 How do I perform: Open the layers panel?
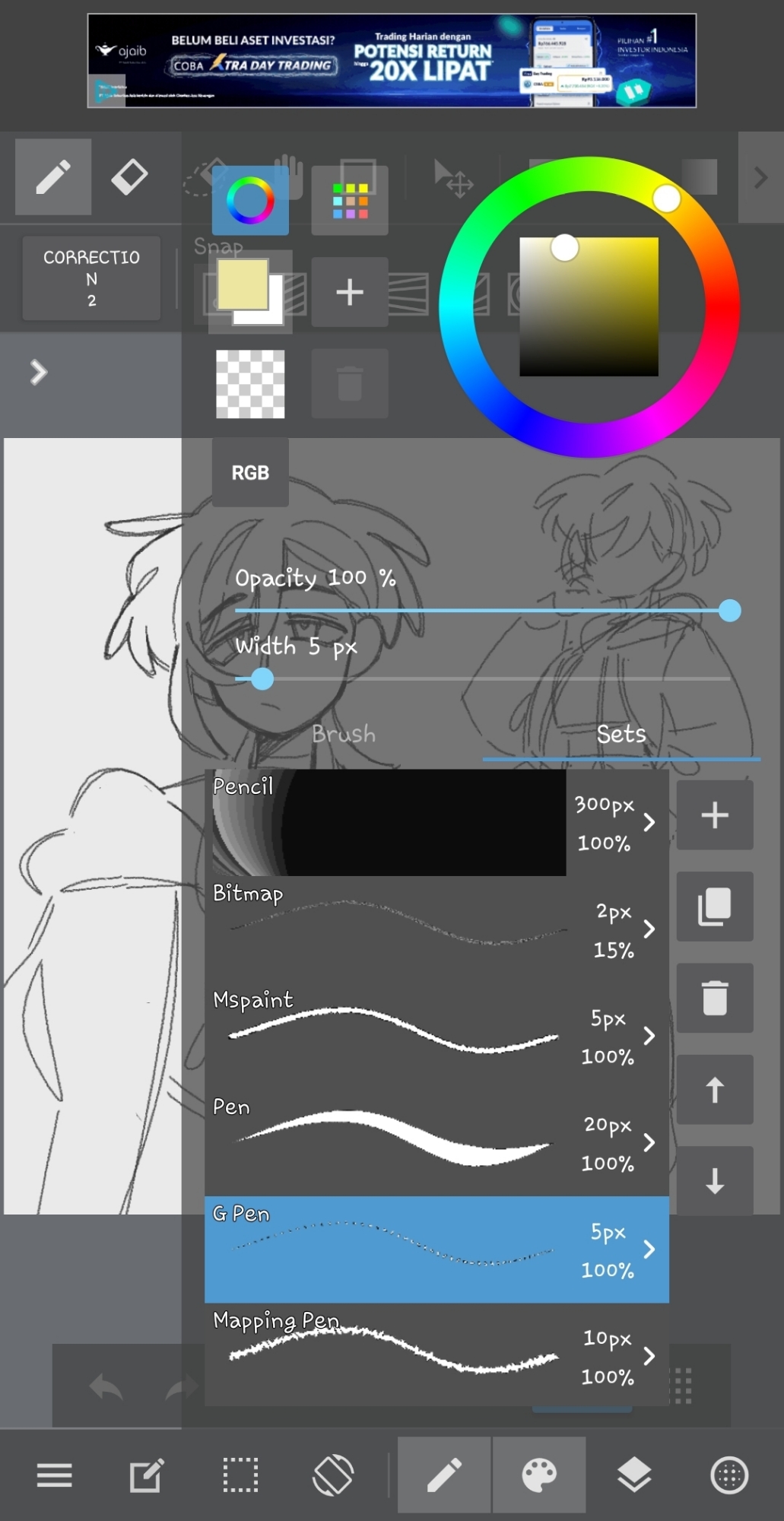(x=633, y=1475)
